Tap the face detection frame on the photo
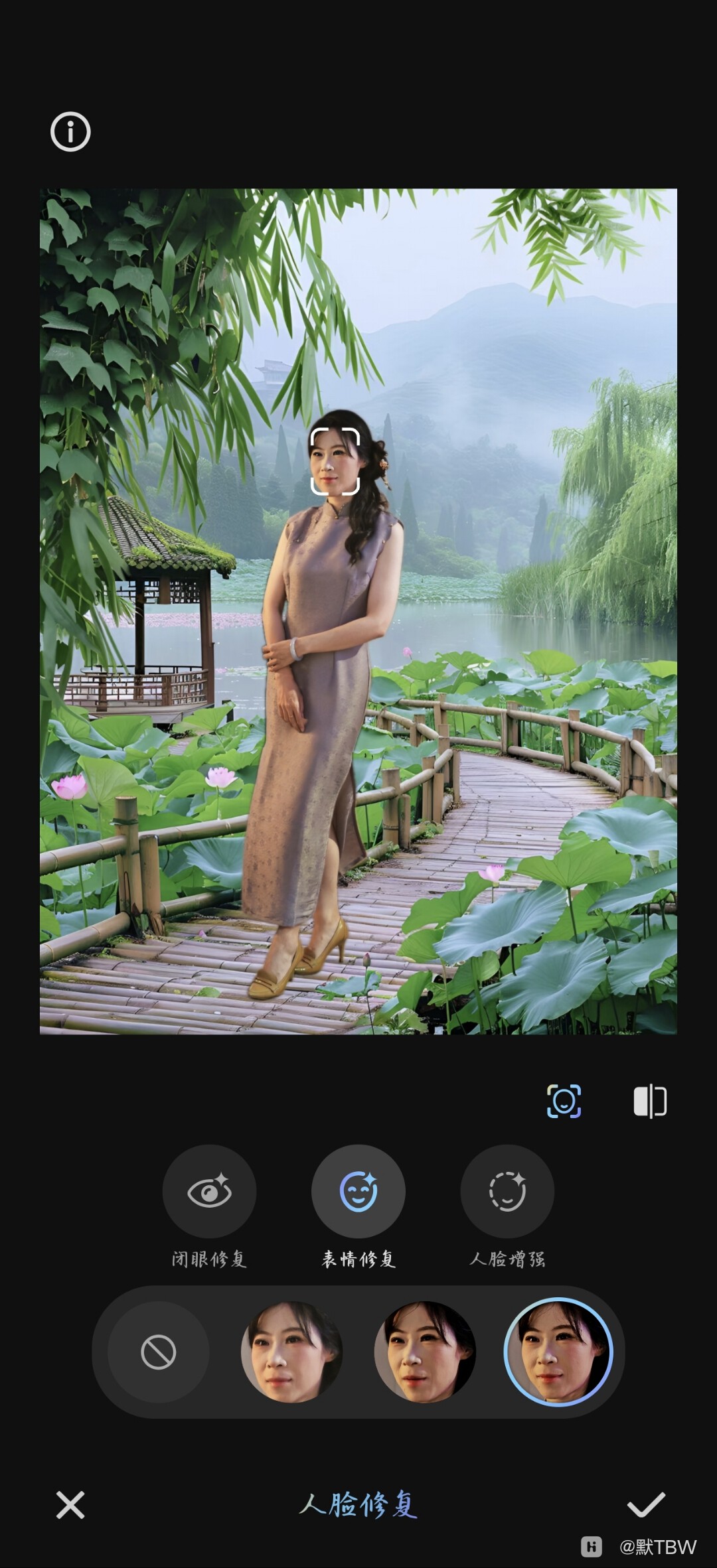The height and width of the screenshot is (1568, 717). point(335,461)
